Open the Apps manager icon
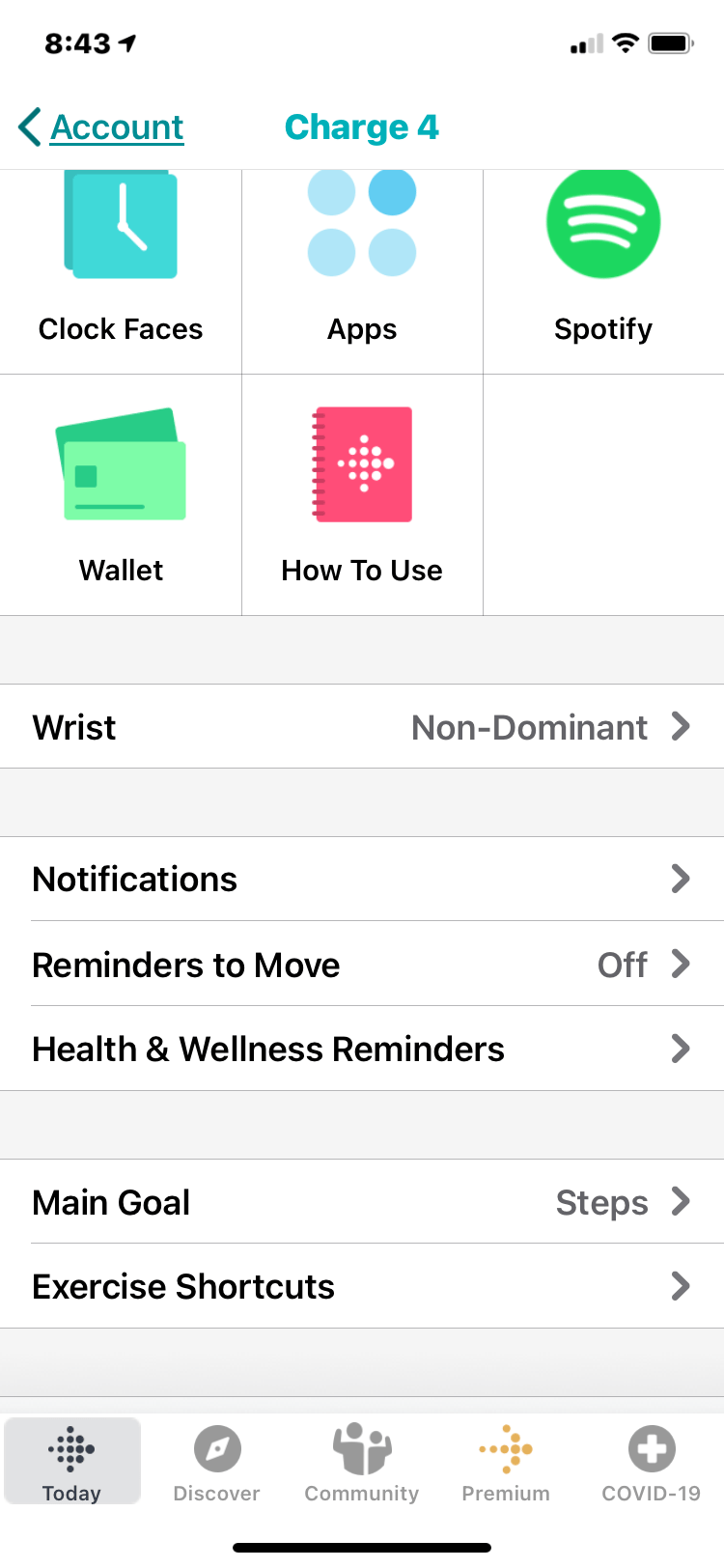This screenshot has width=724, height=1568. (362, 223)
